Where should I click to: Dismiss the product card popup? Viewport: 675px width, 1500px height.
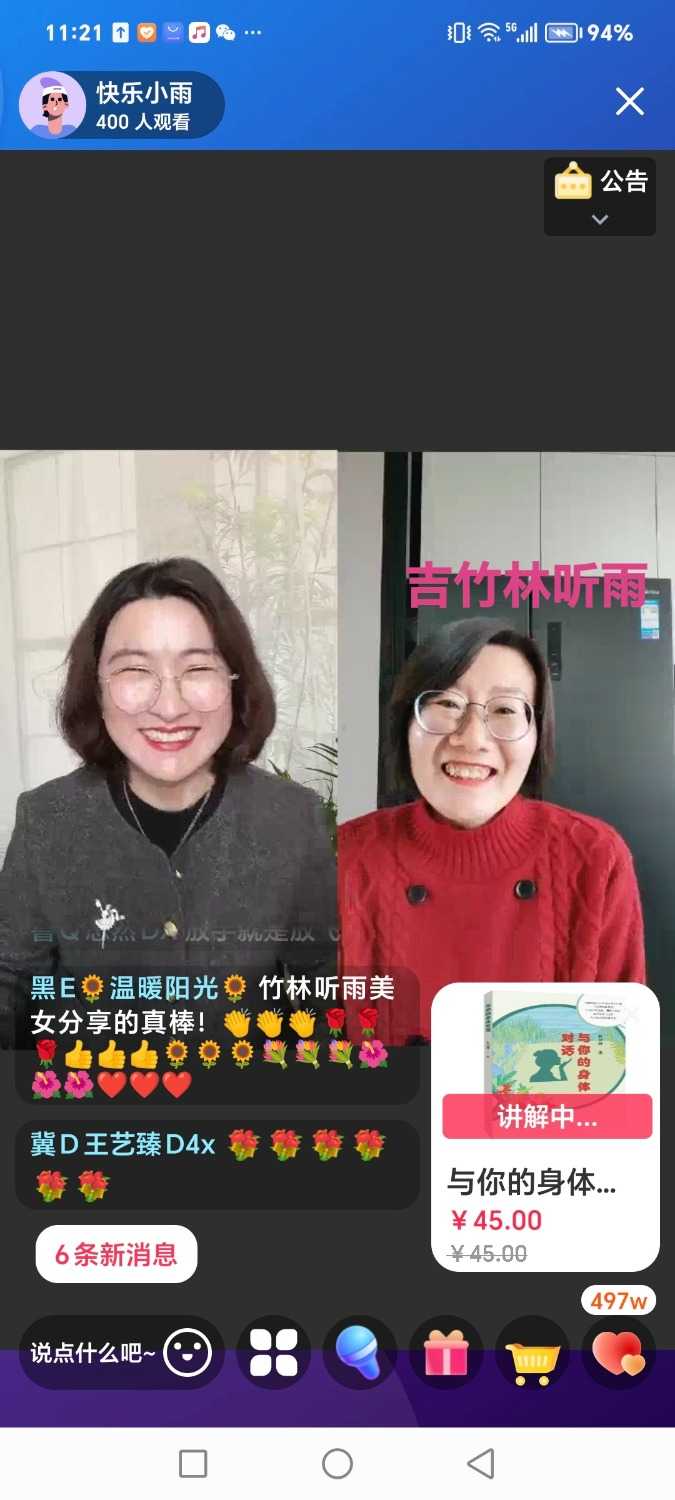[x=634, y=1013]
